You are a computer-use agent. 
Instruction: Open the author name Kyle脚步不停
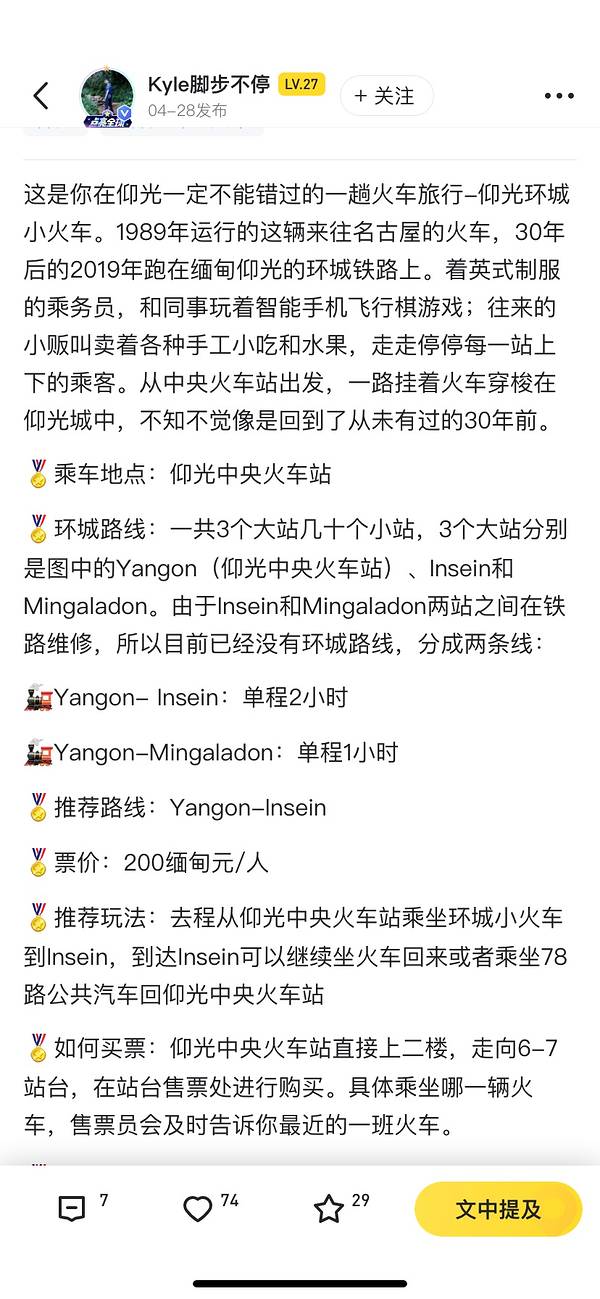click(x=208, y=84)
